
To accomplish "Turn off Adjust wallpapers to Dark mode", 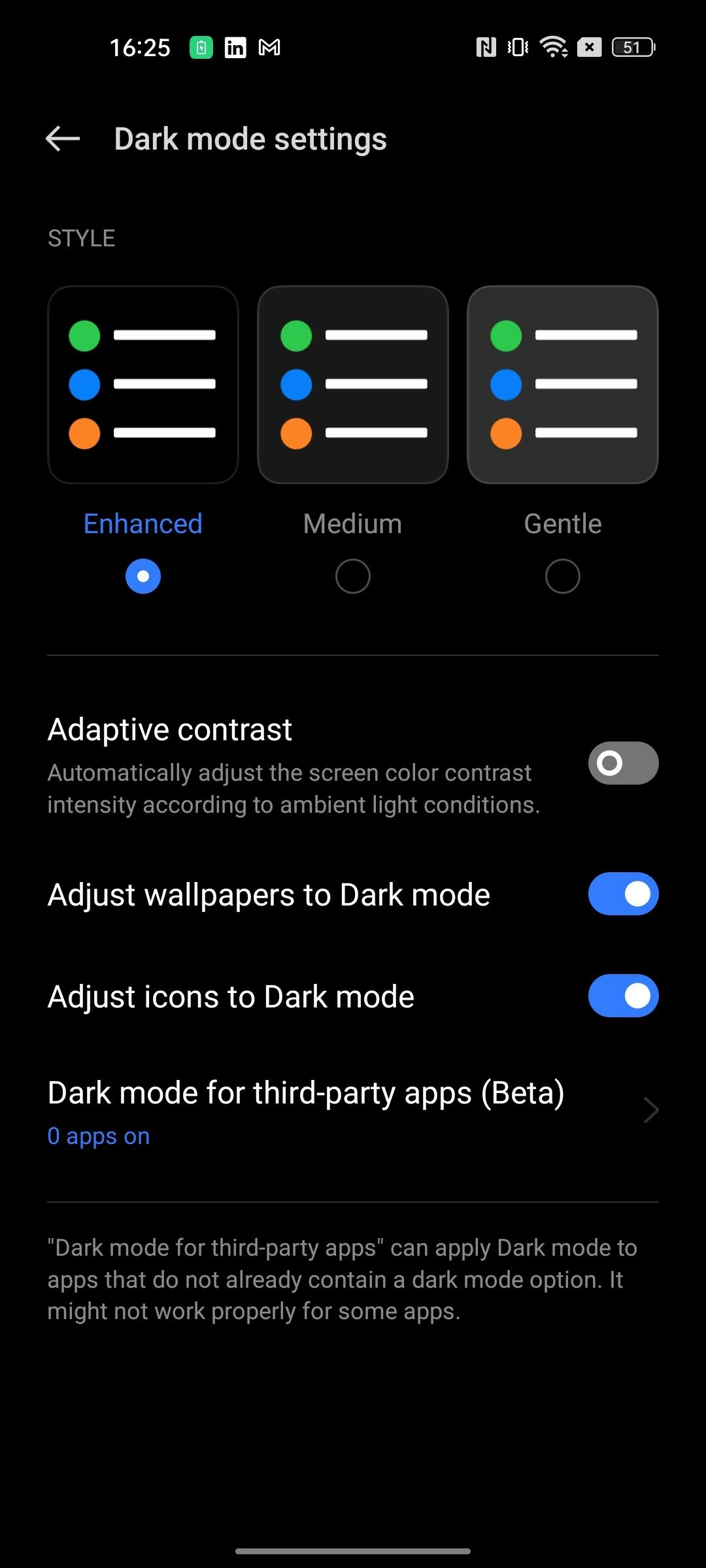I will (x=623, y=894).
